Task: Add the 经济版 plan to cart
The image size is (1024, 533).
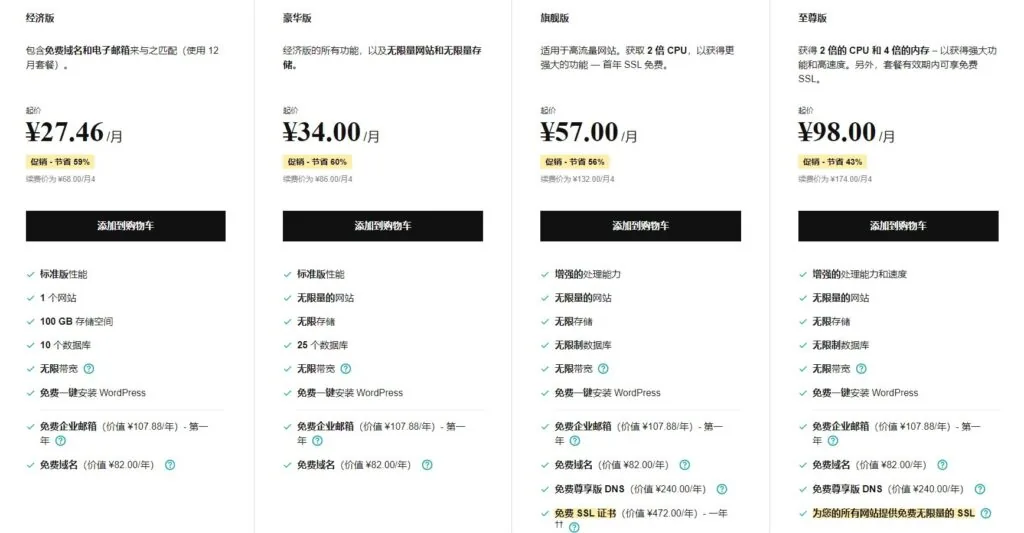Action: 125,226
